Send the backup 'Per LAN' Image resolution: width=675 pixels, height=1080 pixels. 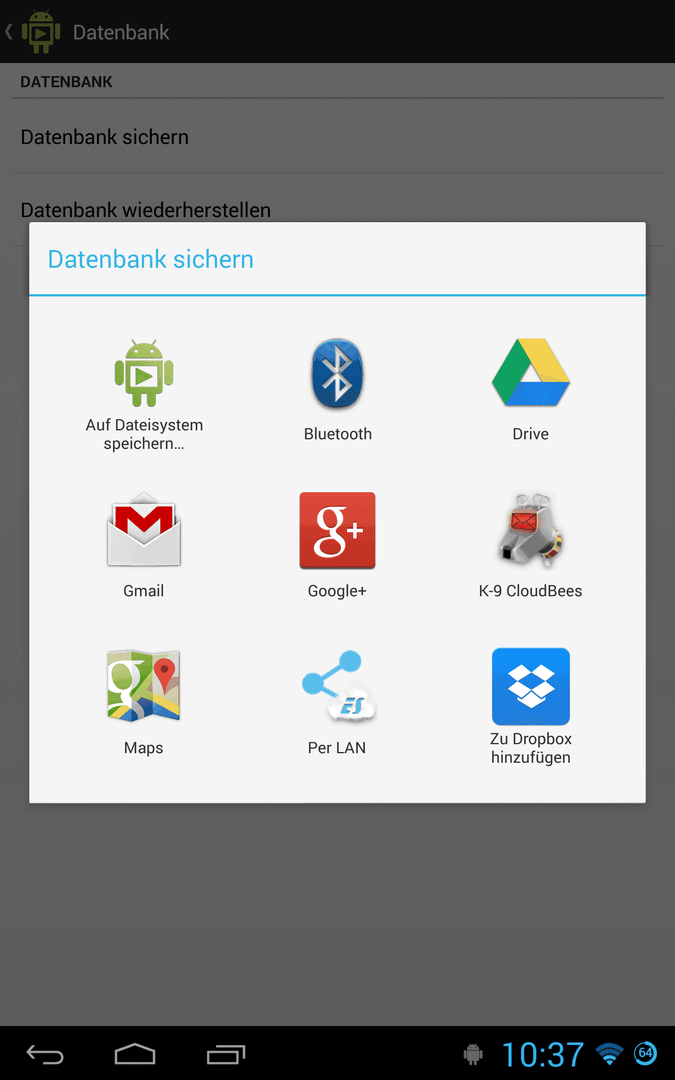click(337, 702)
